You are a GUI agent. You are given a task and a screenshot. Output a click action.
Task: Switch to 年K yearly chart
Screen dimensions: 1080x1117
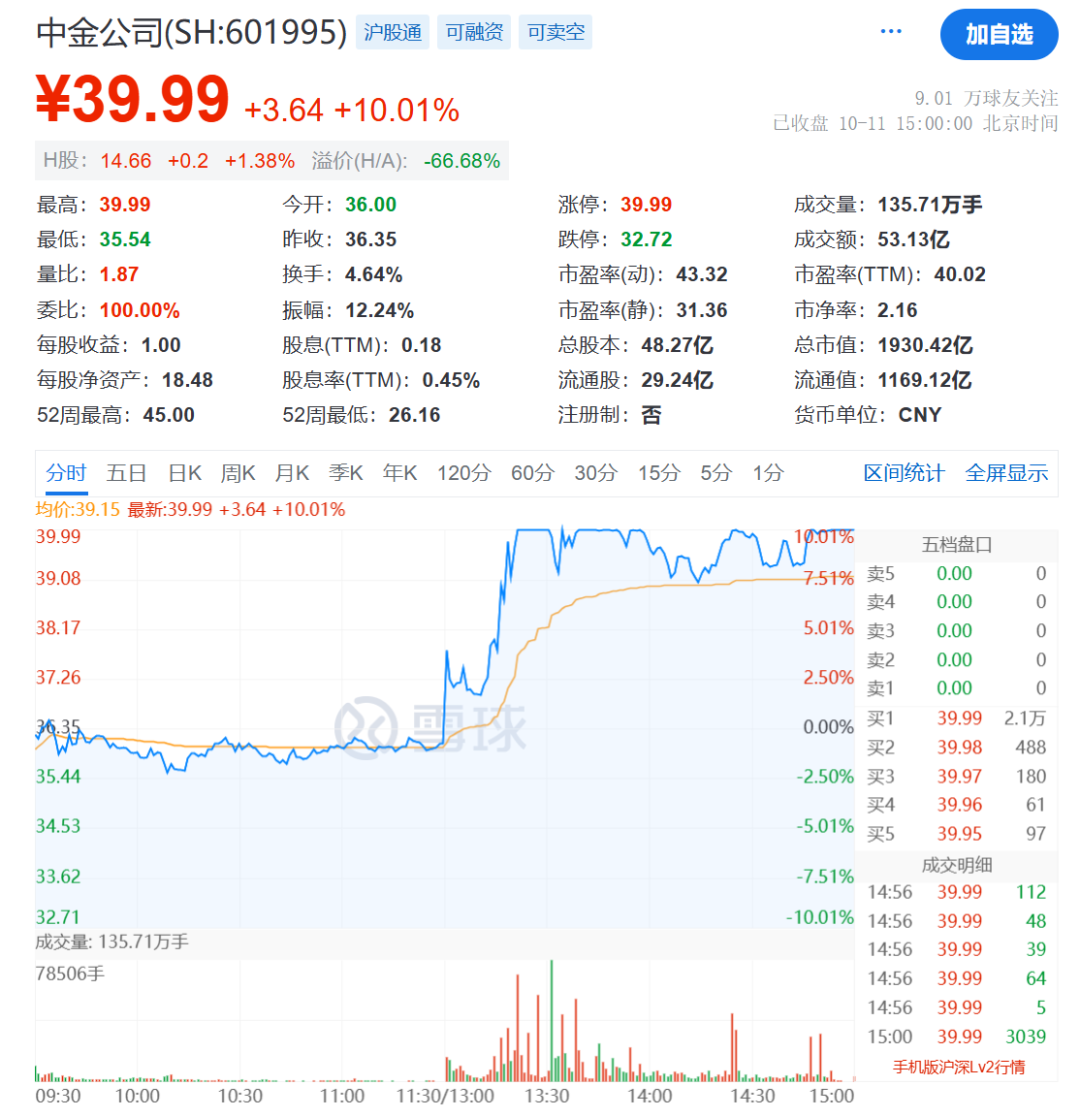(x=400, y=473)
